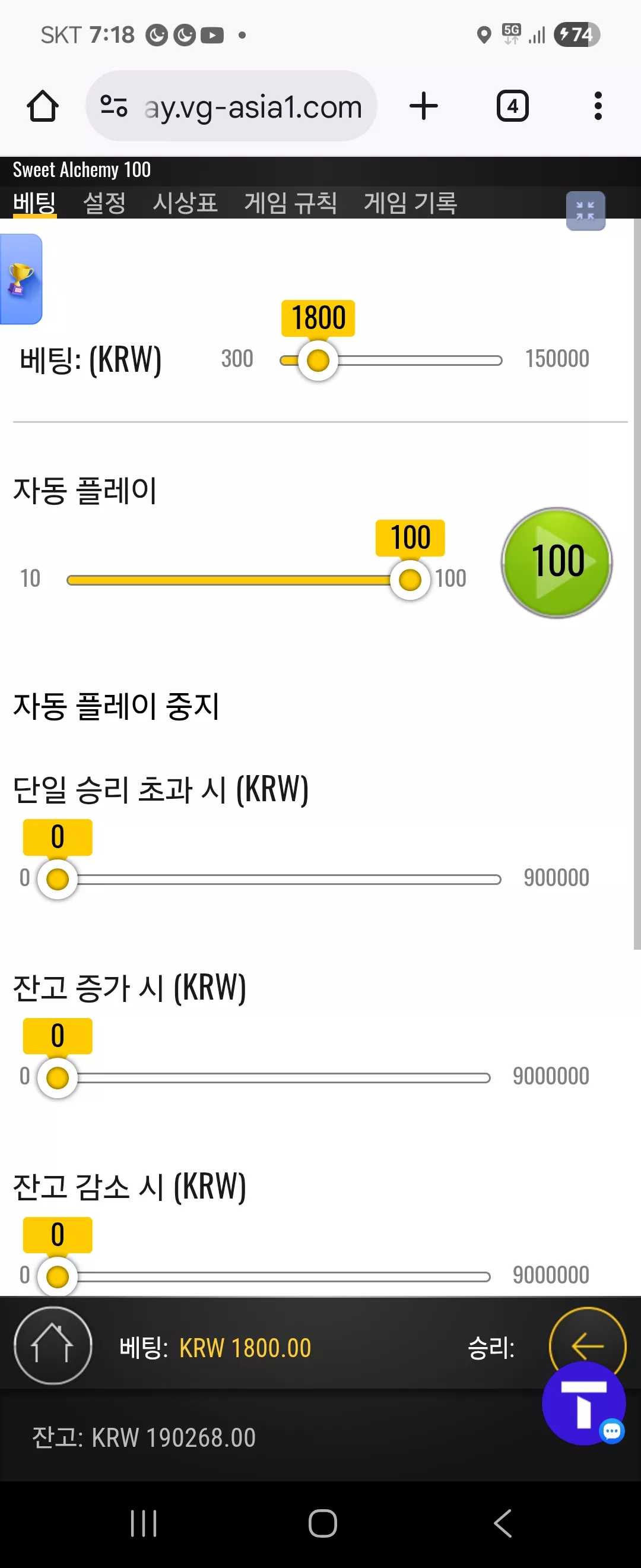Image resolution: width=641 pixels, height=1568 pixels.
Task: Tap the 잔고 증가 시 slider
Action: pos(265,1077)
